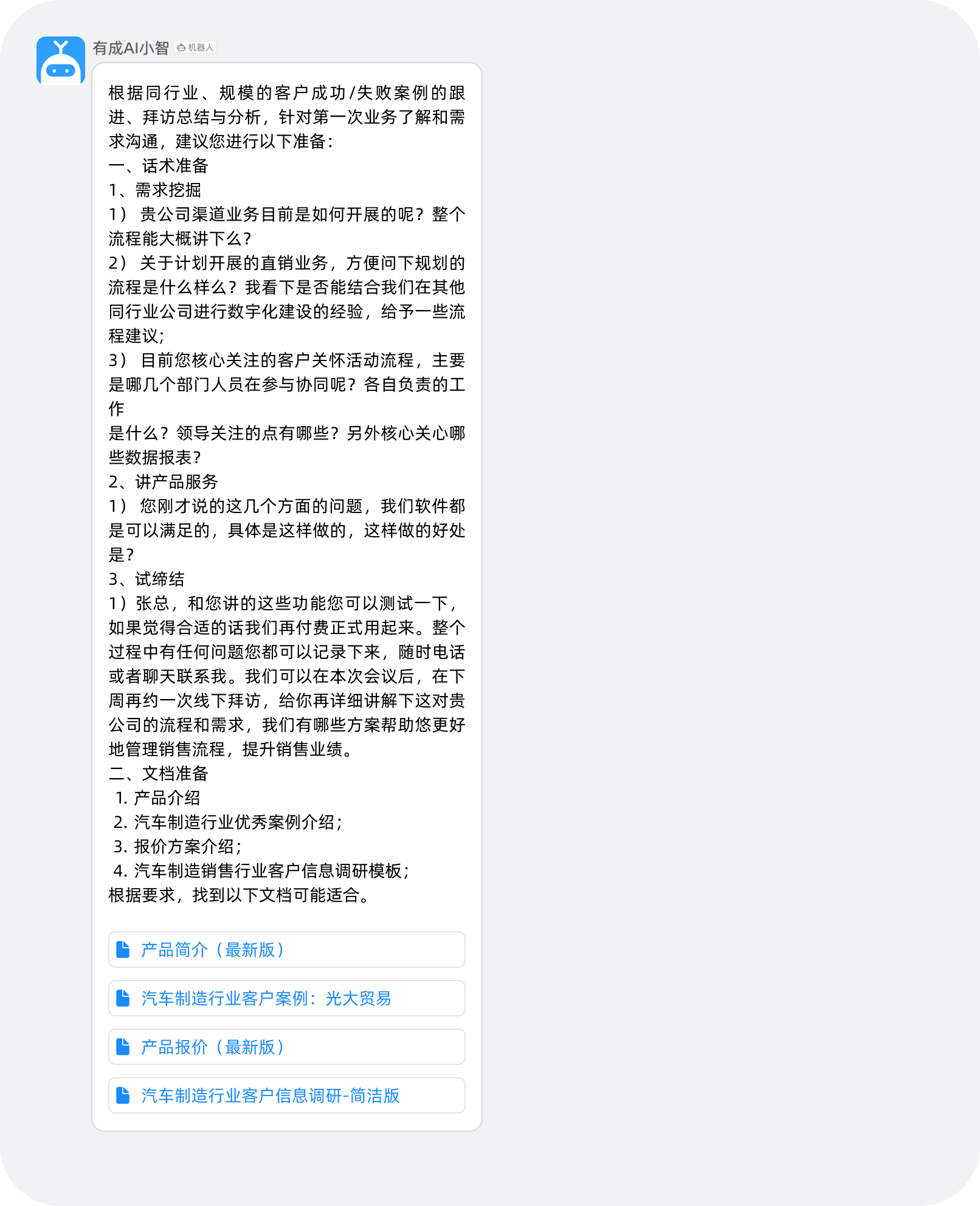Click the file icon beside 汽车制造行业客户案例
The width and height of the screenshot is (980, 1206).
point(123,998)
